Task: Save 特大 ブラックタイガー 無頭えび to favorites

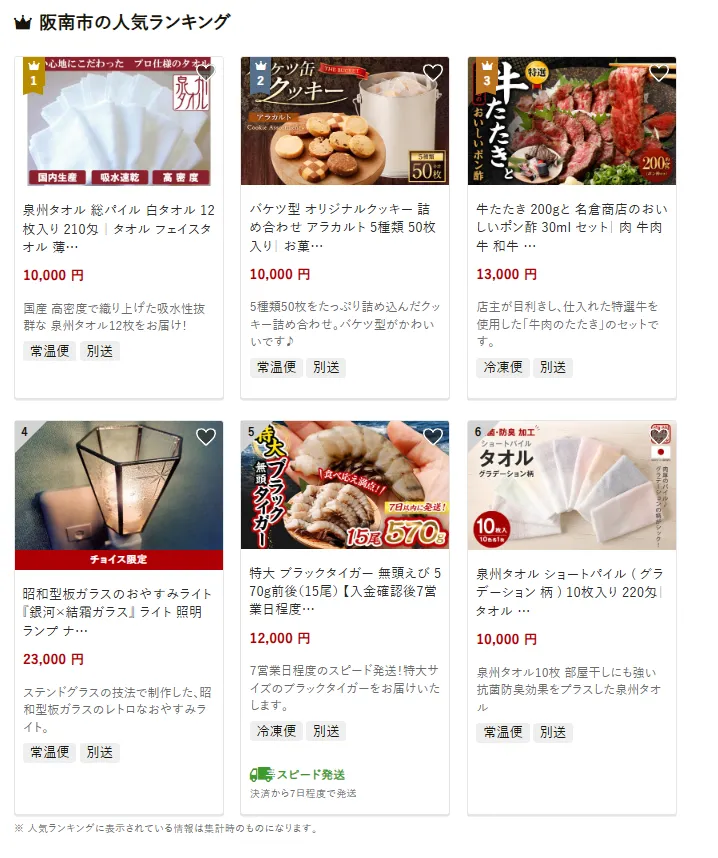Action: pos(432,437)
